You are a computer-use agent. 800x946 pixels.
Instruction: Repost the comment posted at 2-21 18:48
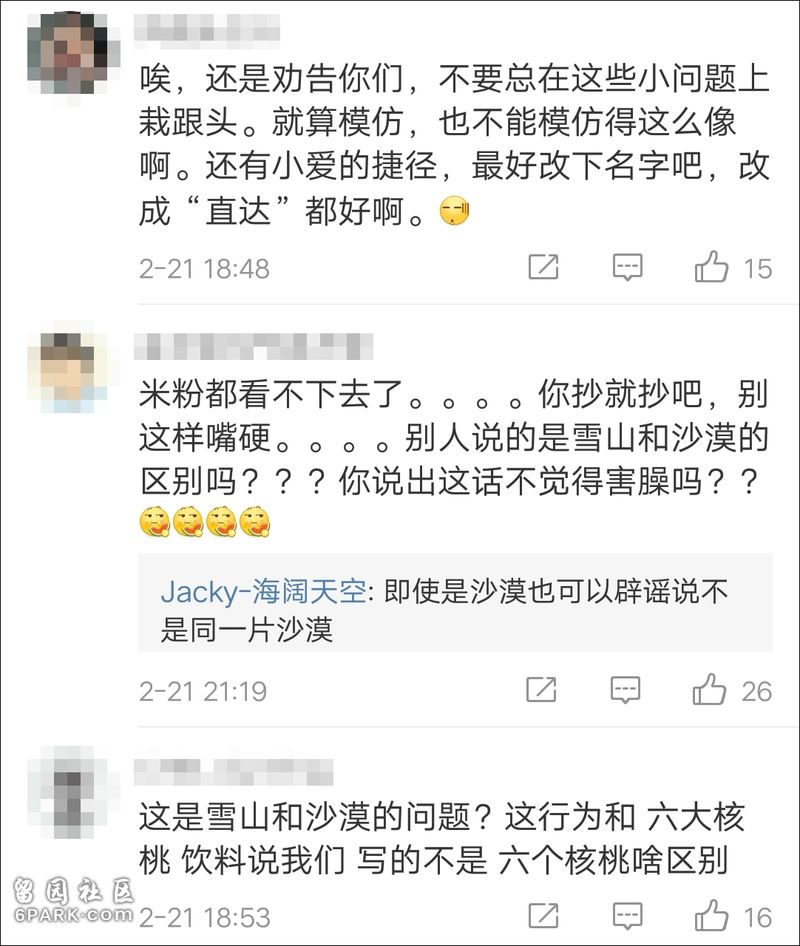[x=543, y=267]
